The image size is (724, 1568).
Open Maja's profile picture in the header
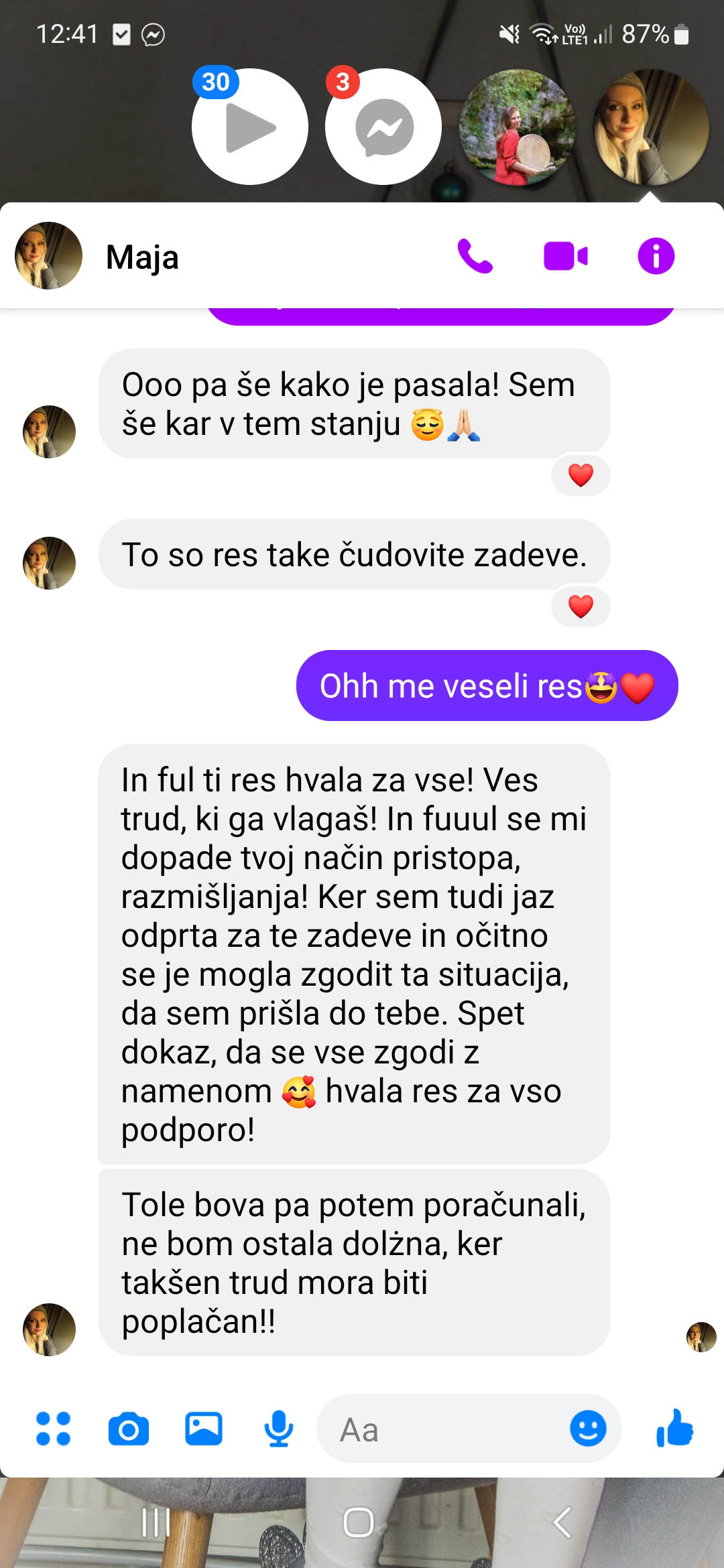[48, 255]
